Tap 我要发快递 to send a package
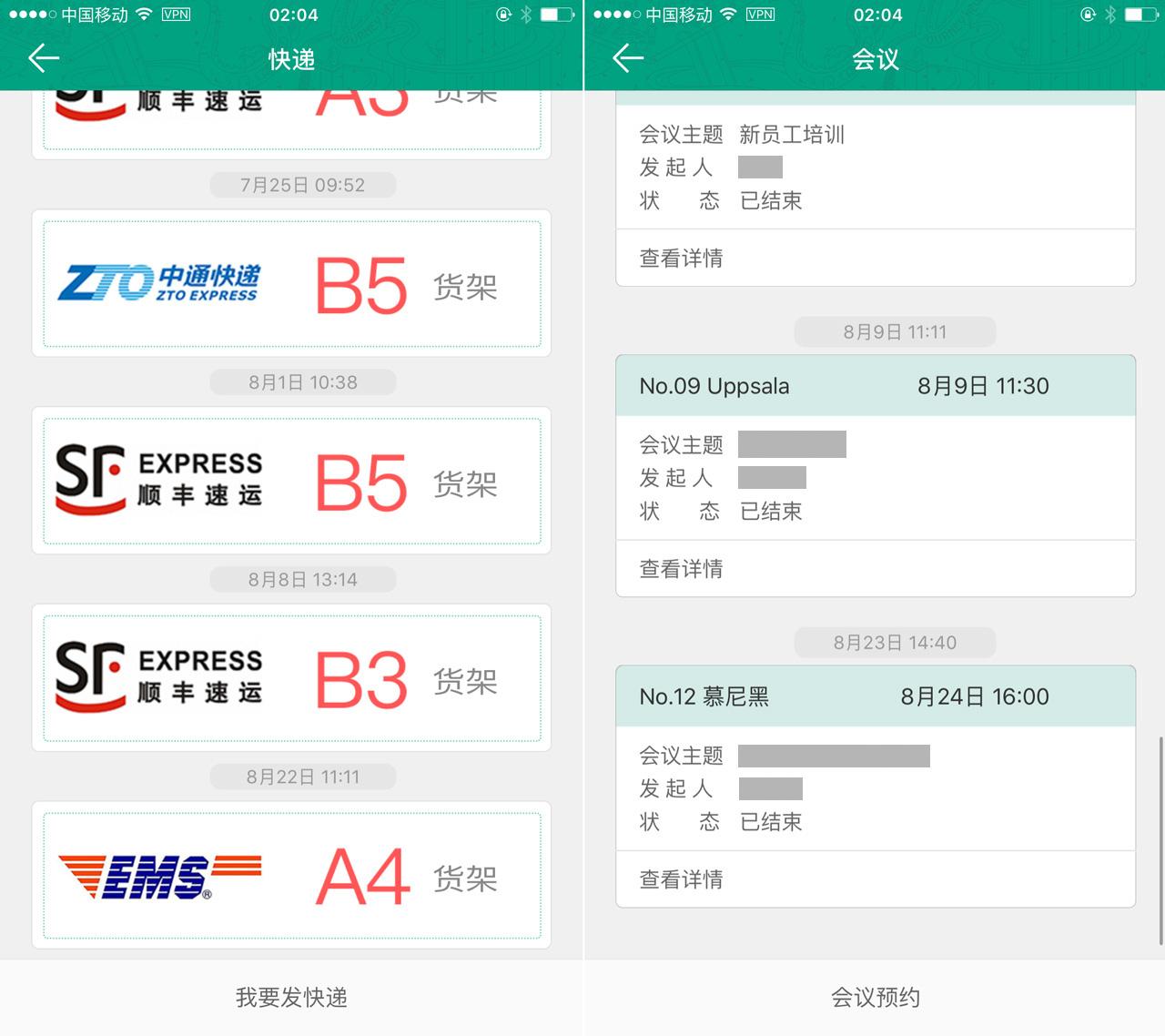Image resolution: width=1165 pixels, height=1036 pixels. click(x=291, y=997)
